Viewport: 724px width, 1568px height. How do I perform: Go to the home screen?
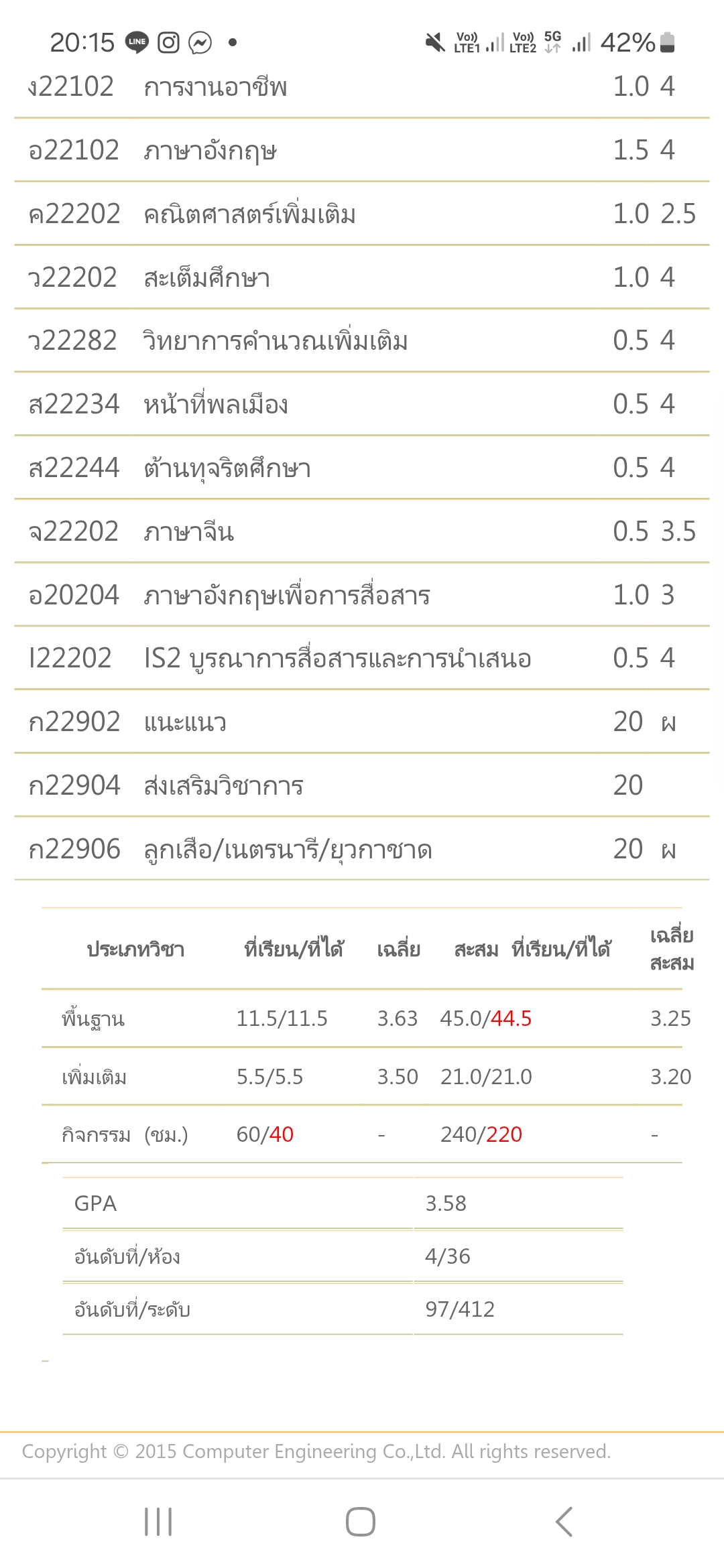[361, 1521]
